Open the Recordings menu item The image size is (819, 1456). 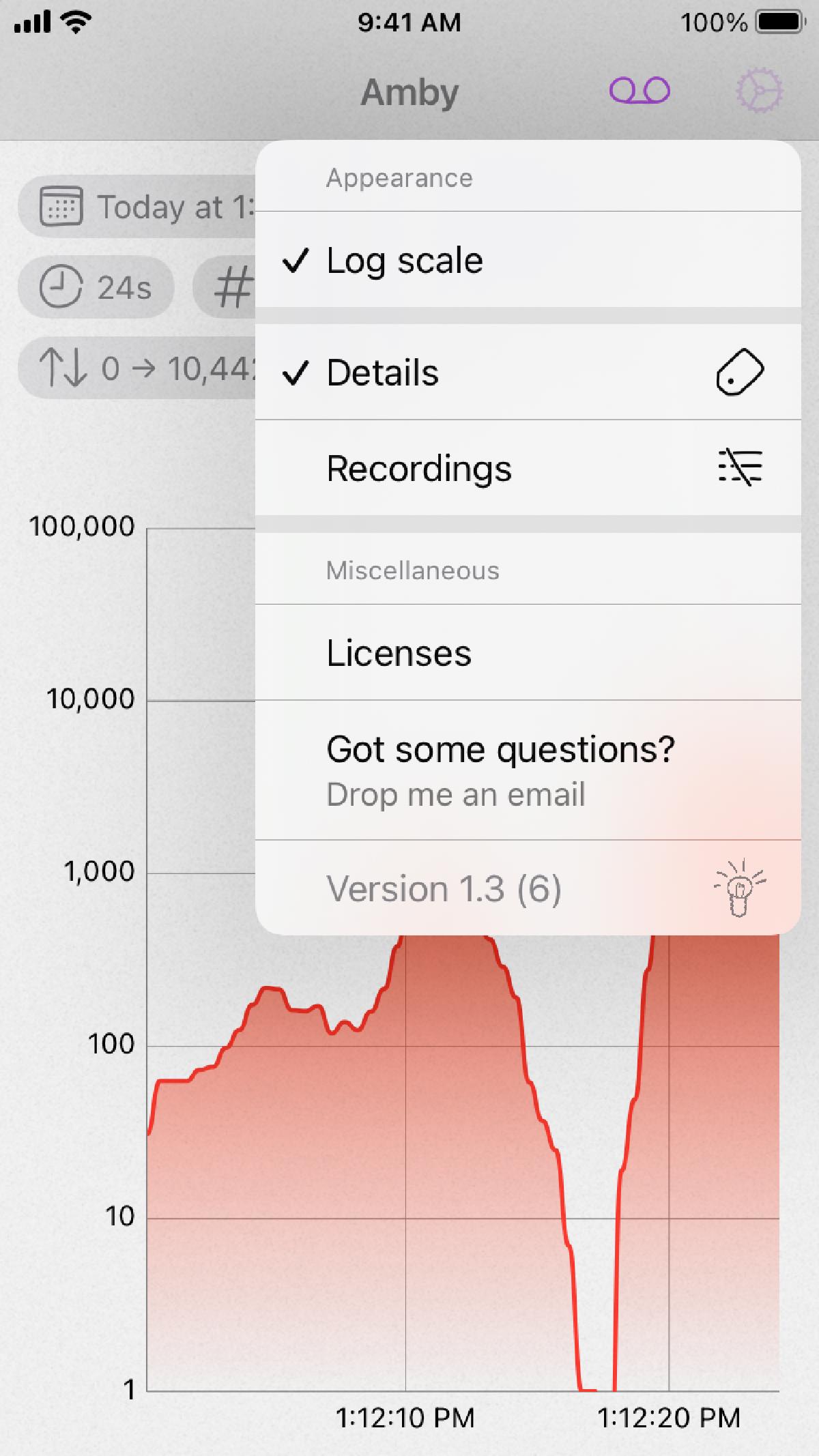[527, 468]
